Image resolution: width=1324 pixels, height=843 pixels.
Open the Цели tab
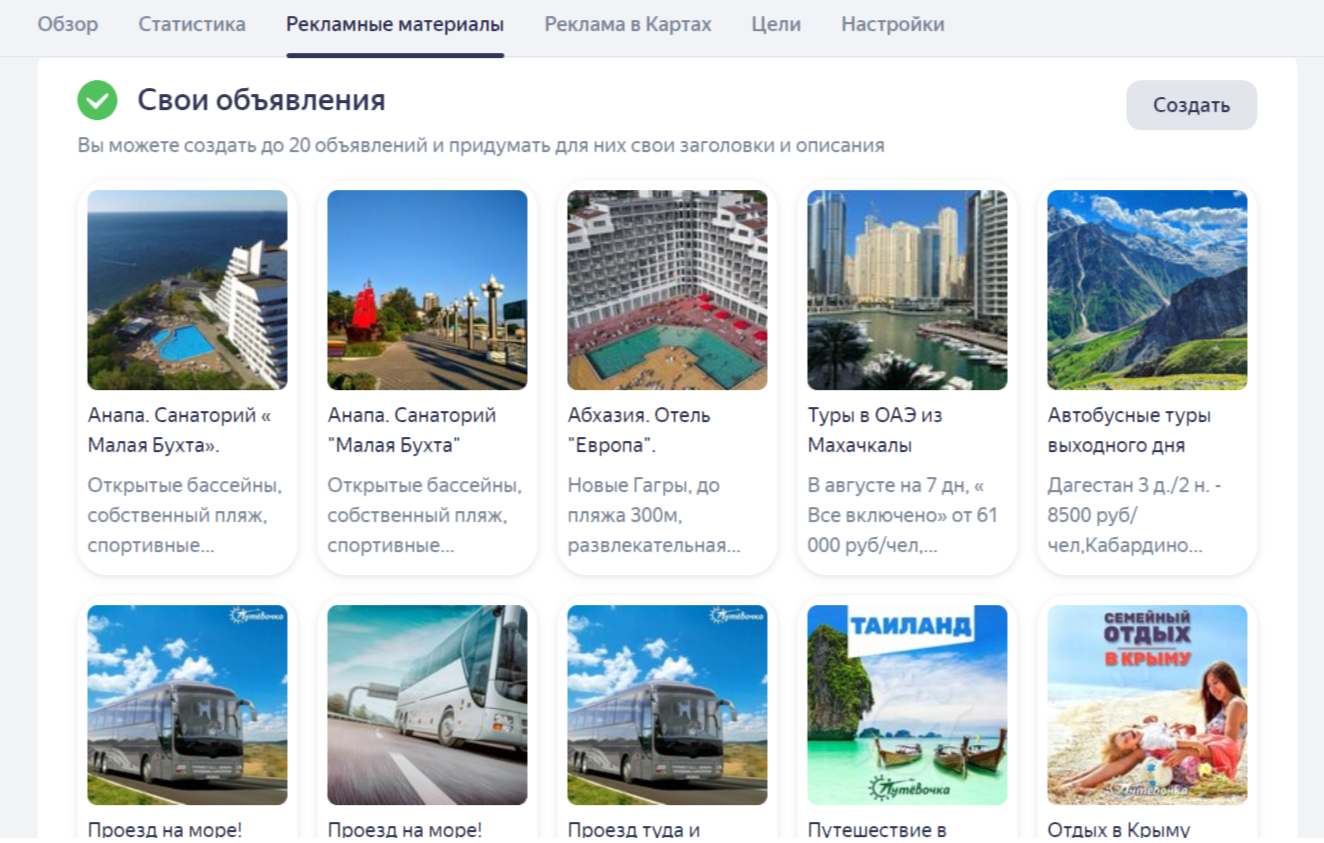point(776,24)
